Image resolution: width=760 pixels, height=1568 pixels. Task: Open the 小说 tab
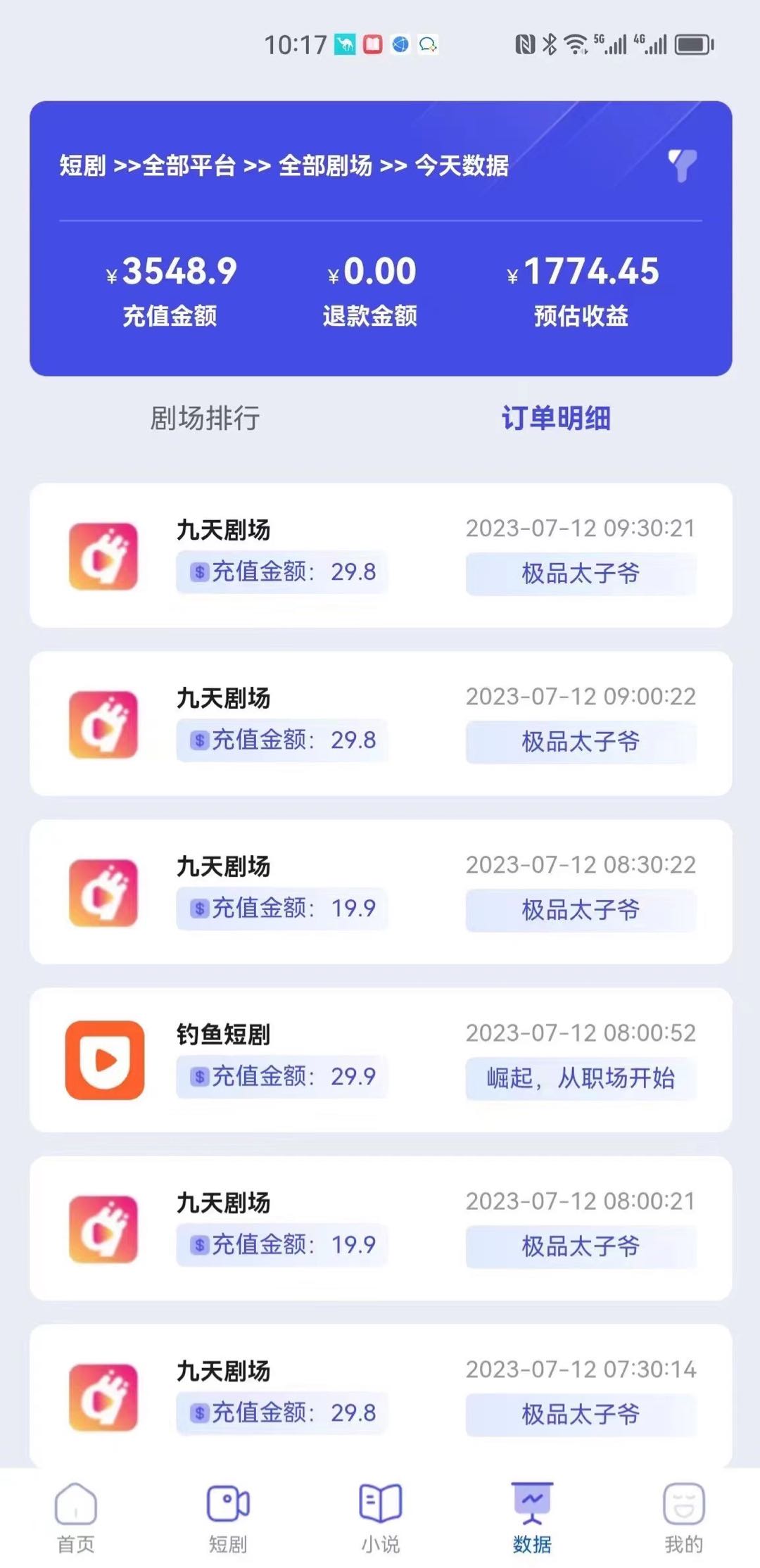click(380, 1517)
